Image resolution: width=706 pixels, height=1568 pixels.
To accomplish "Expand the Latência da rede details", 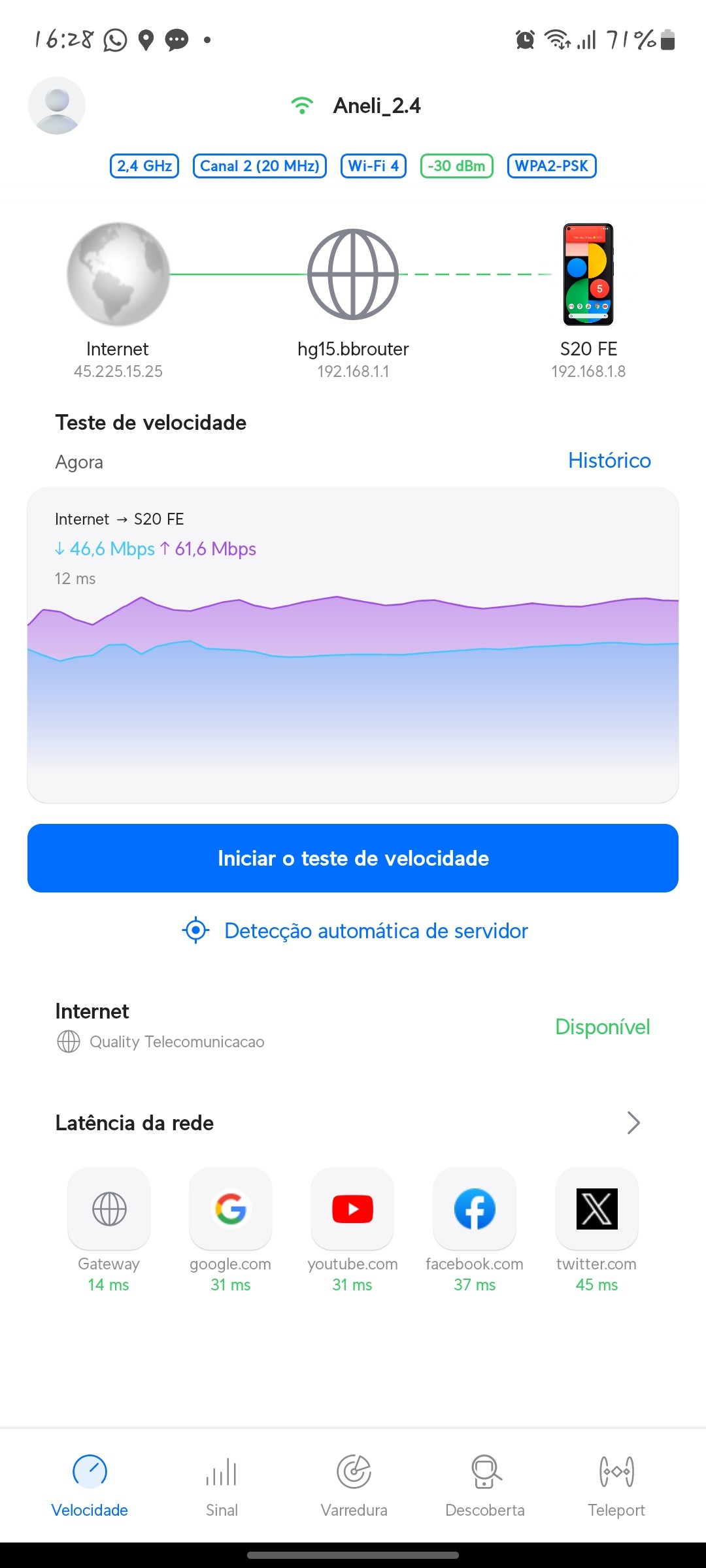I will point(633,1123).
